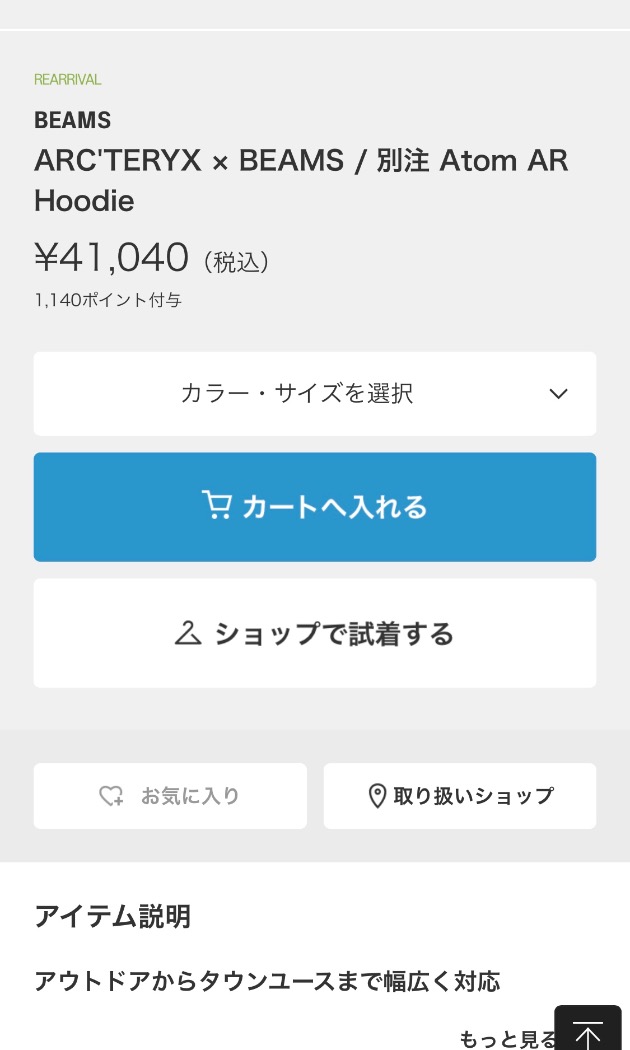This screenshot has width=630, height=1050.
Task: Tap the カートへ入れる button
Action: tap(315, 507)
